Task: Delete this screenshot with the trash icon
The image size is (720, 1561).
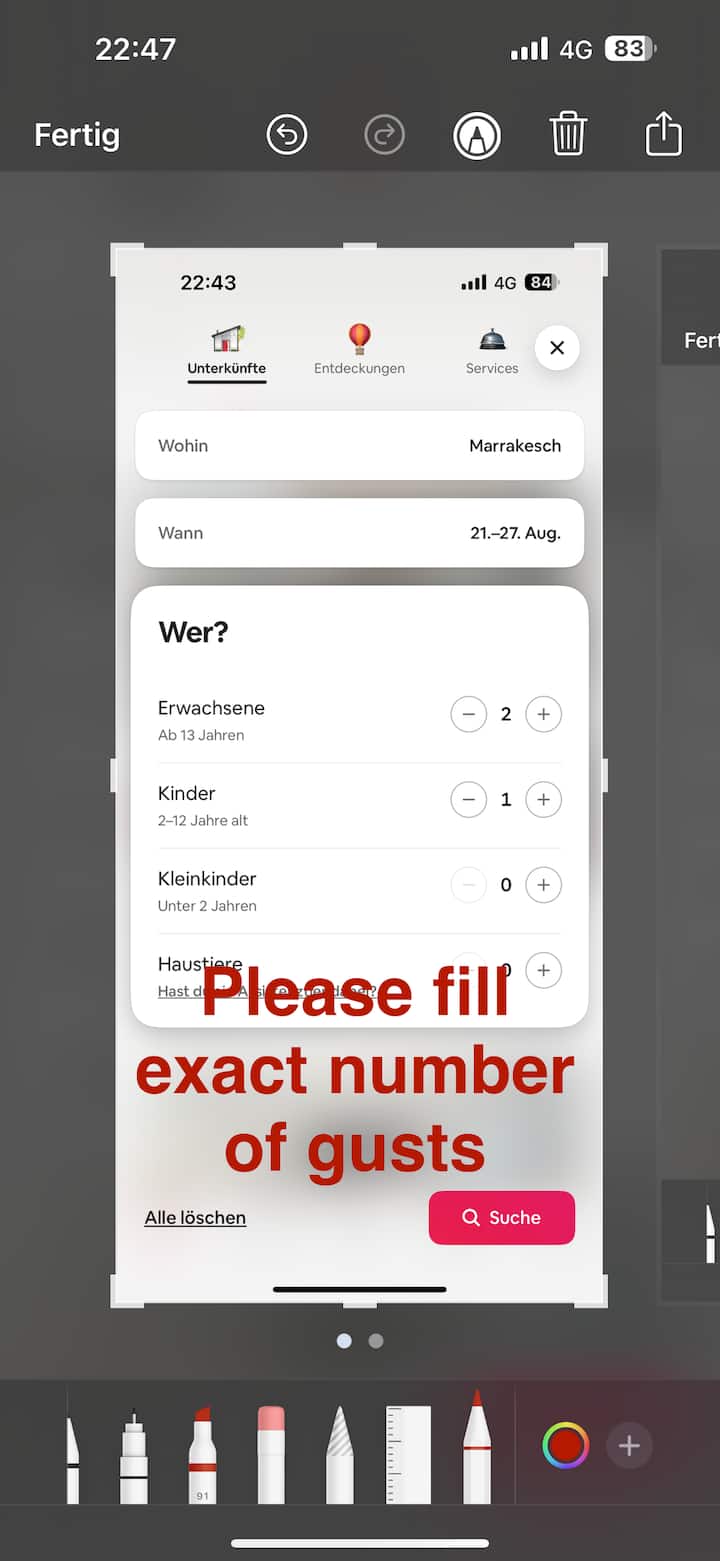Action: click(x=568, y=134)
